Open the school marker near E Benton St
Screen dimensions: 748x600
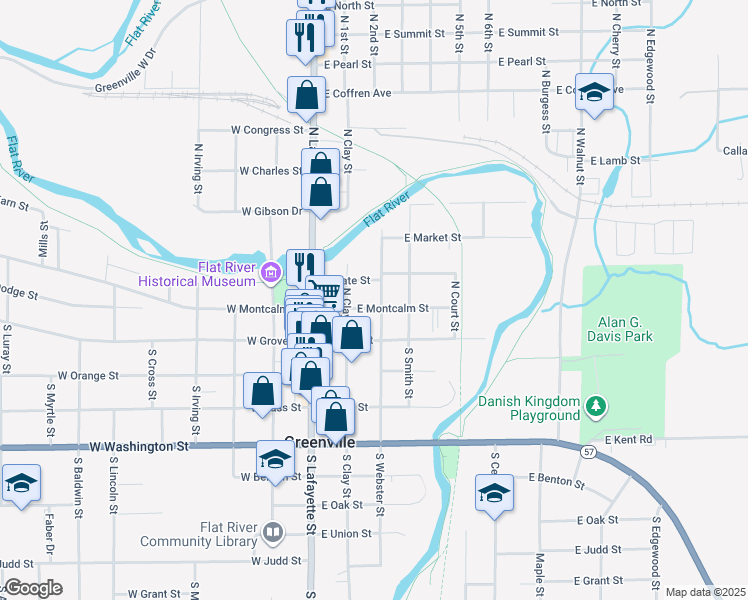(494, 494)
